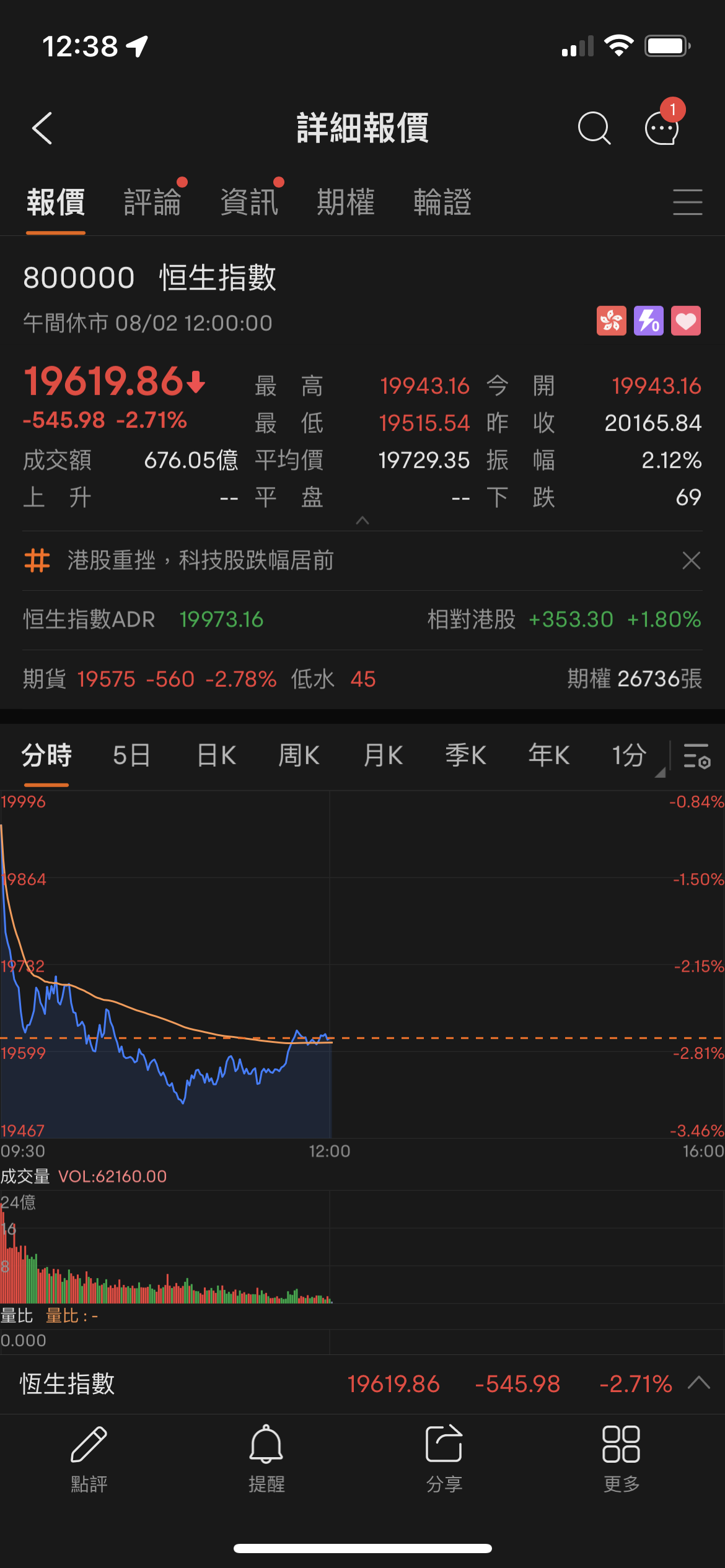Tap the pink heart favorite icon
Image resolution: width=725 pixels, height=1568 pixels.
tap(686, 321)
